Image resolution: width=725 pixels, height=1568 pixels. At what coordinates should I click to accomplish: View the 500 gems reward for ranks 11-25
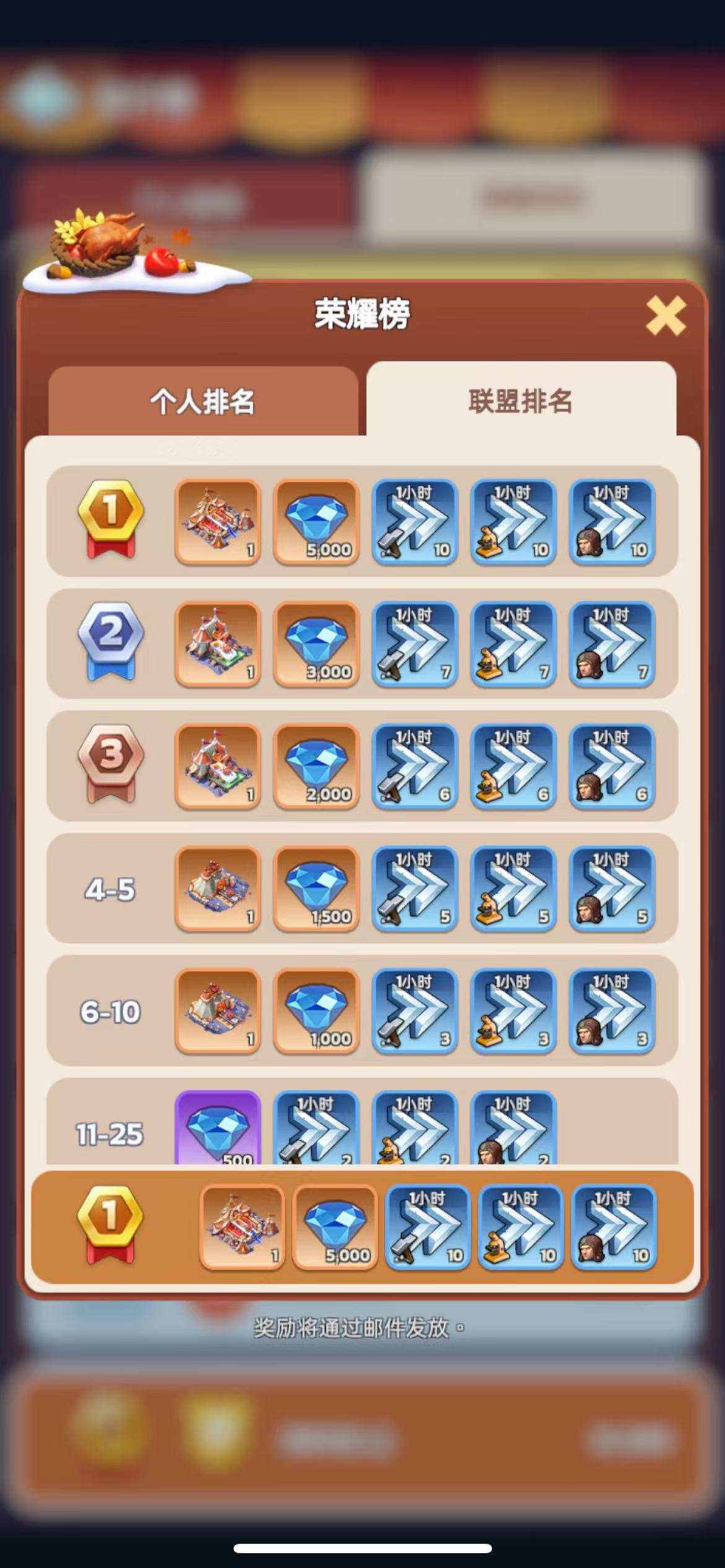(x=217, y=1127)
